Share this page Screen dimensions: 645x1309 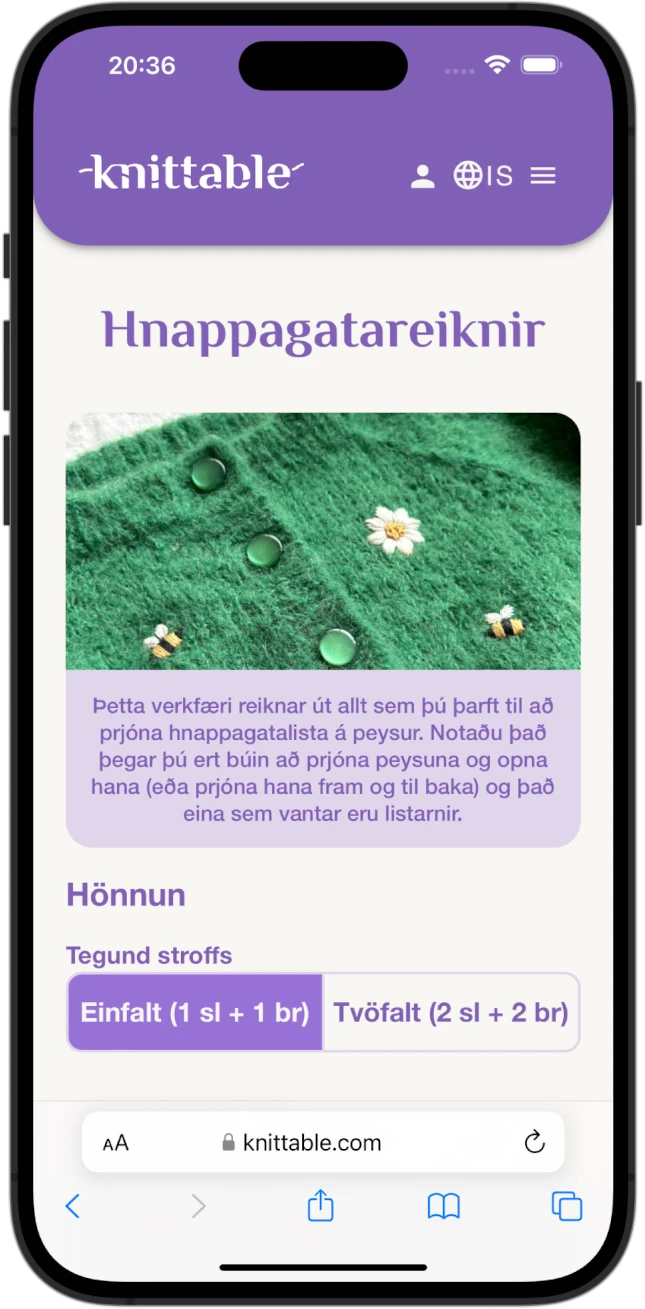(x=320, y=1205)
